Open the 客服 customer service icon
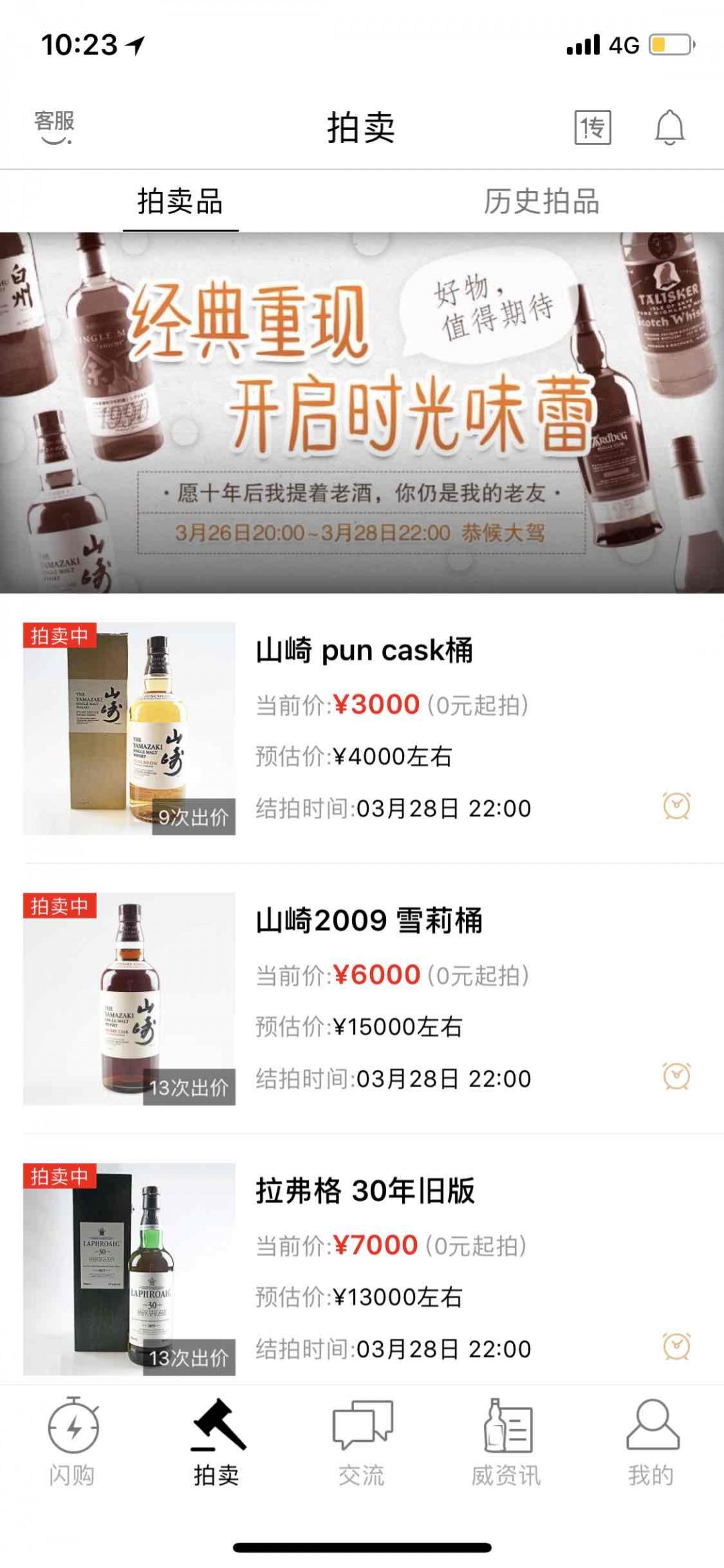The height and width of the screenshot is (1568, 724). [54, 124]
